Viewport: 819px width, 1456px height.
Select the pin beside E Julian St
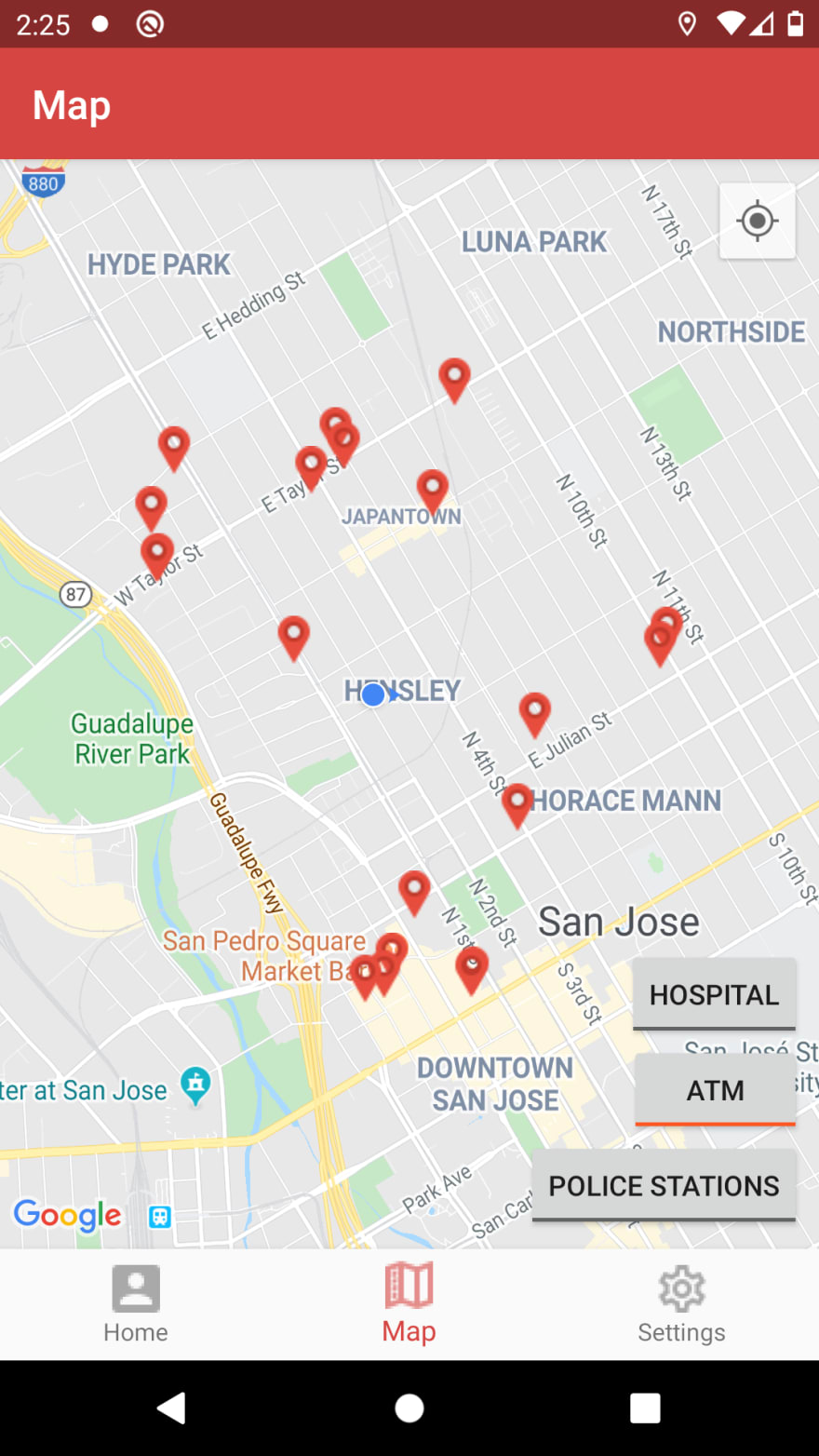pyautogui.click(x=534, y=715)
